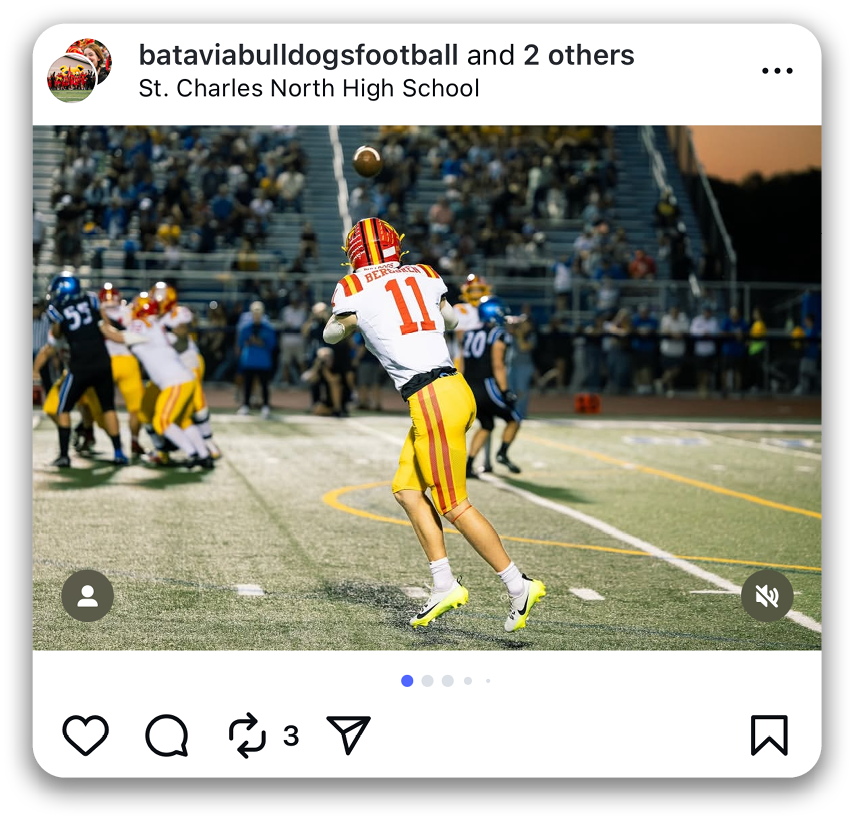The width and height of the screenshot is (854, 819).
Task: Like this post with the heart
Action: (x=86, y=736)
